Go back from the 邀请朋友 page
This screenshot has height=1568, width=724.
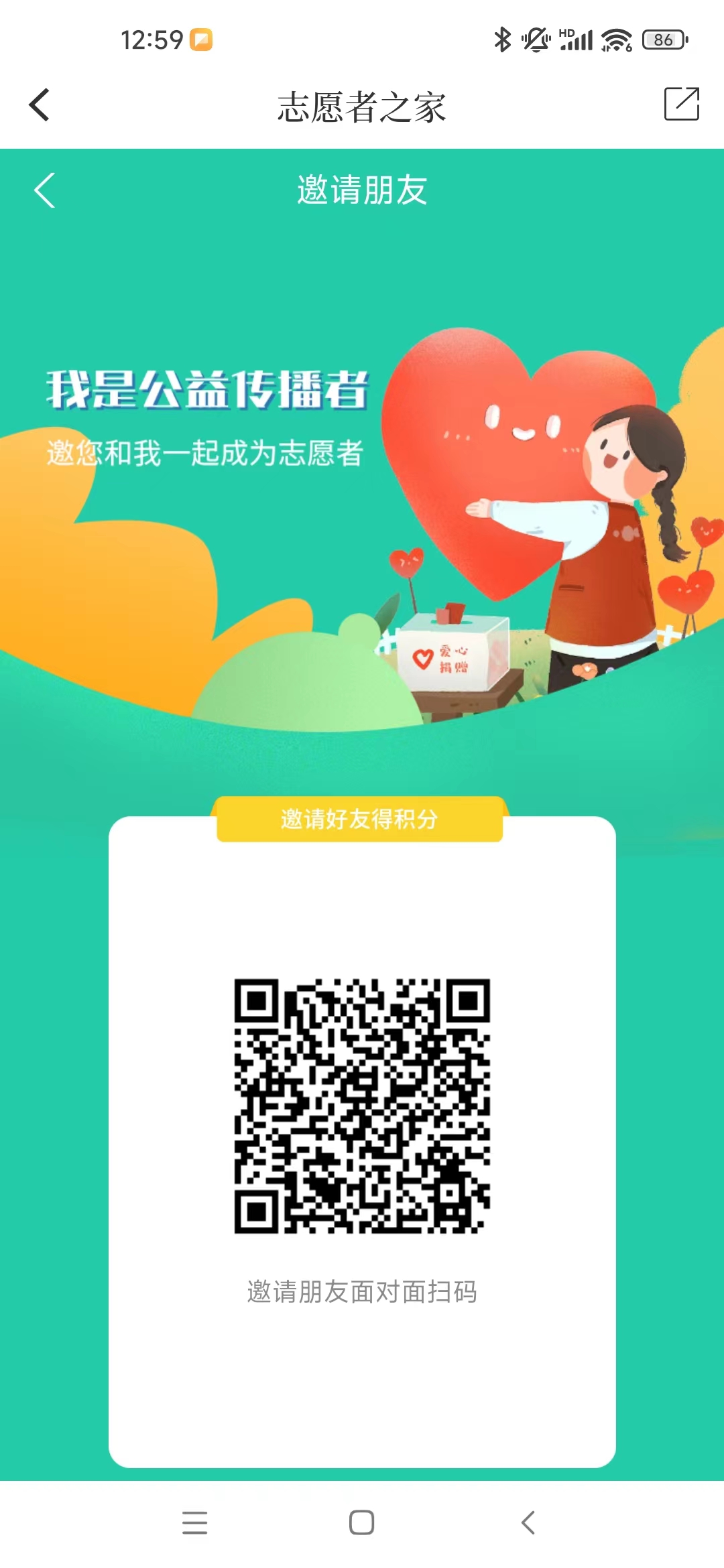pos(45,190)
